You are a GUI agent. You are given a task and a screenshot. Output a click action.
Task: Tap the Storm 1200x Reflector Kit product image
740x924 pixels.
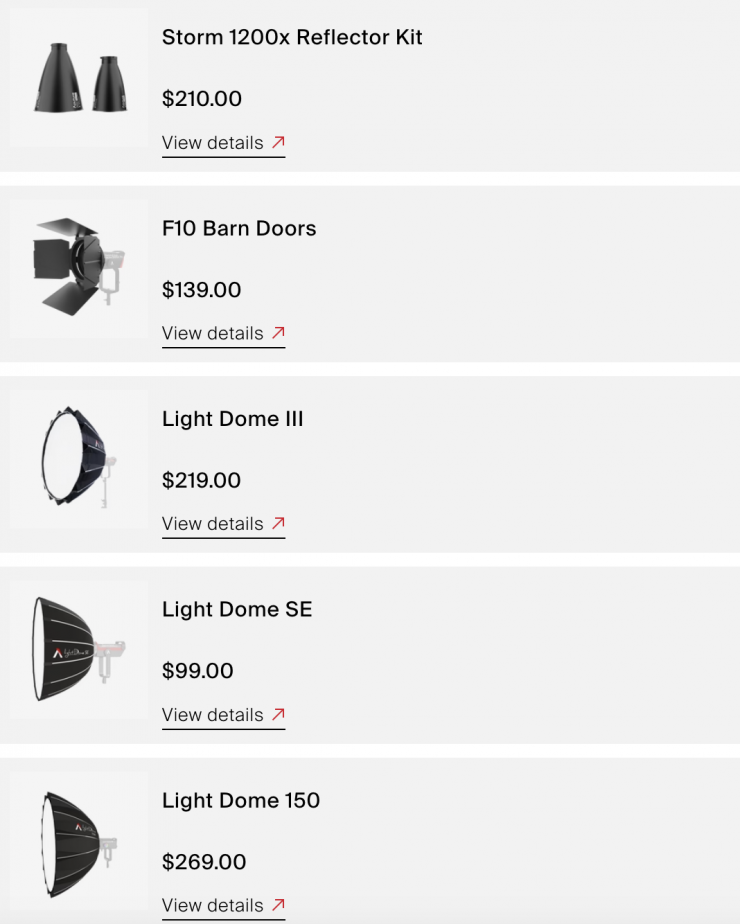click(79, 78)
